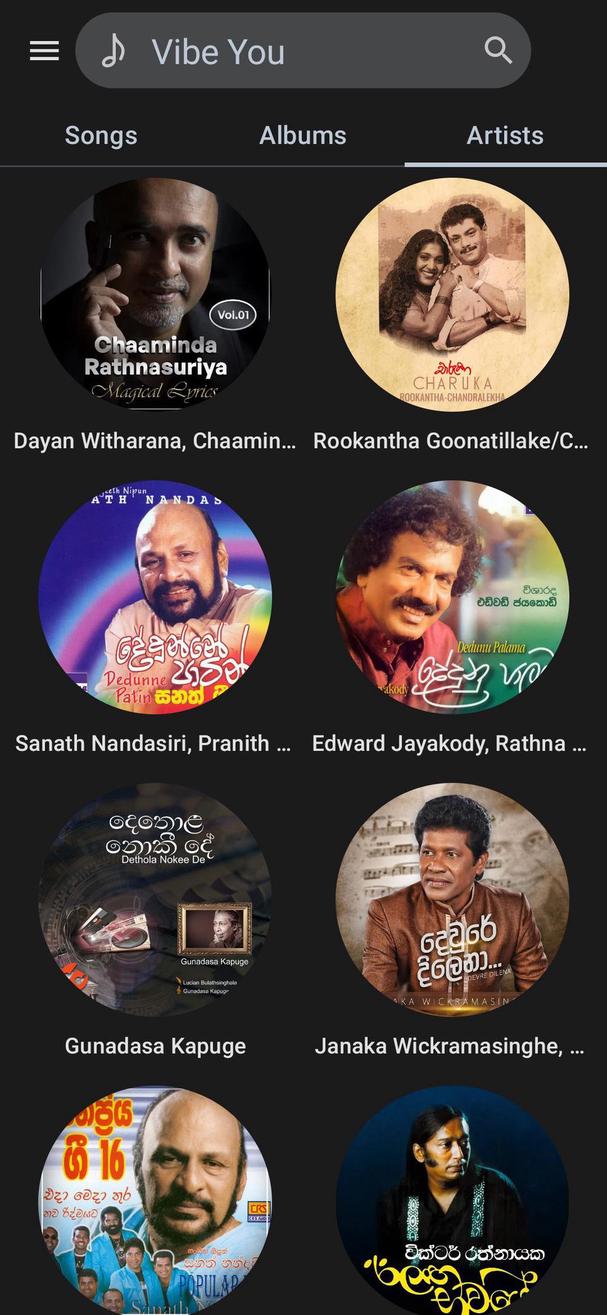The width and height of the screenshot is (607, 1315).
Task: Open artist Rookantha Goonatillake
Action: tap(452, 295)
